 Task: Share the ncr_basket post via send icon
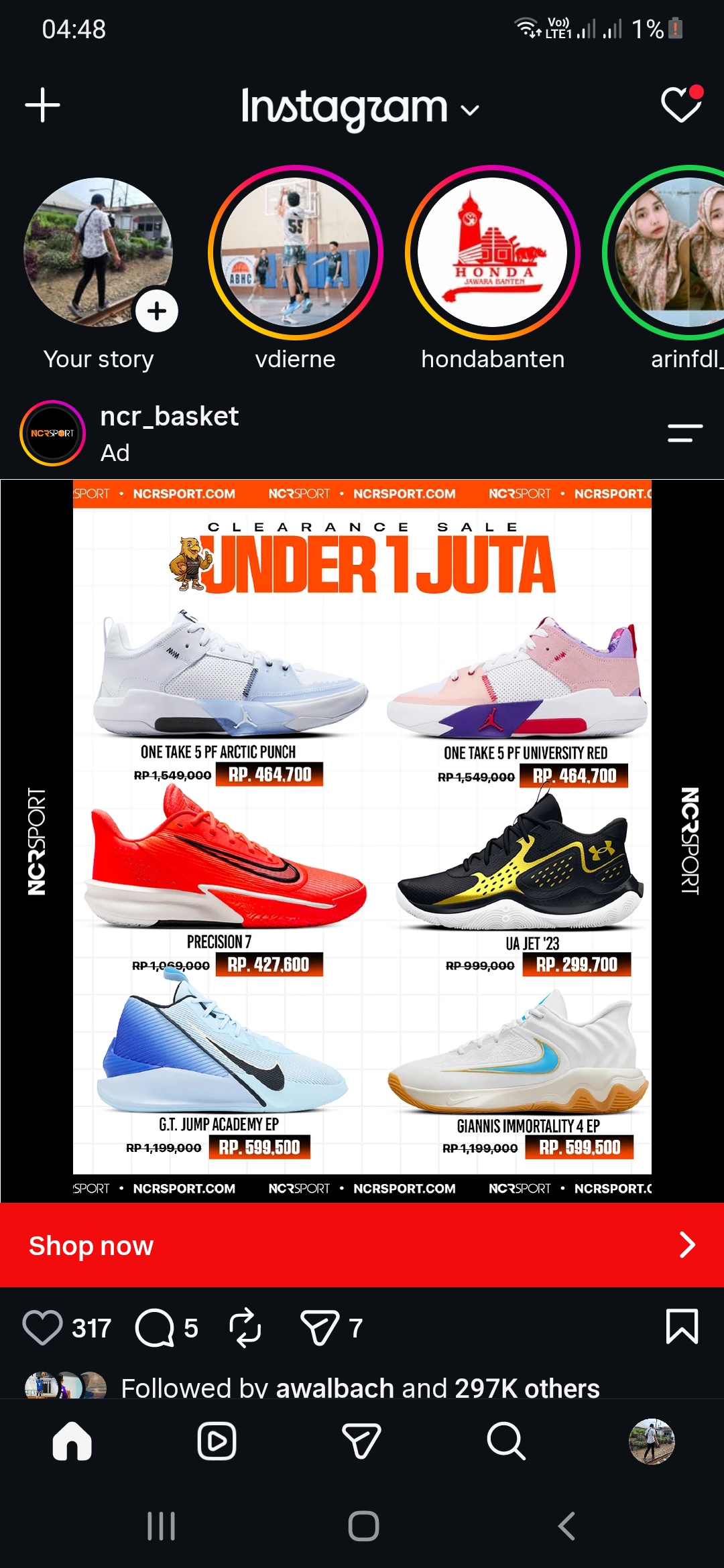320,1327
